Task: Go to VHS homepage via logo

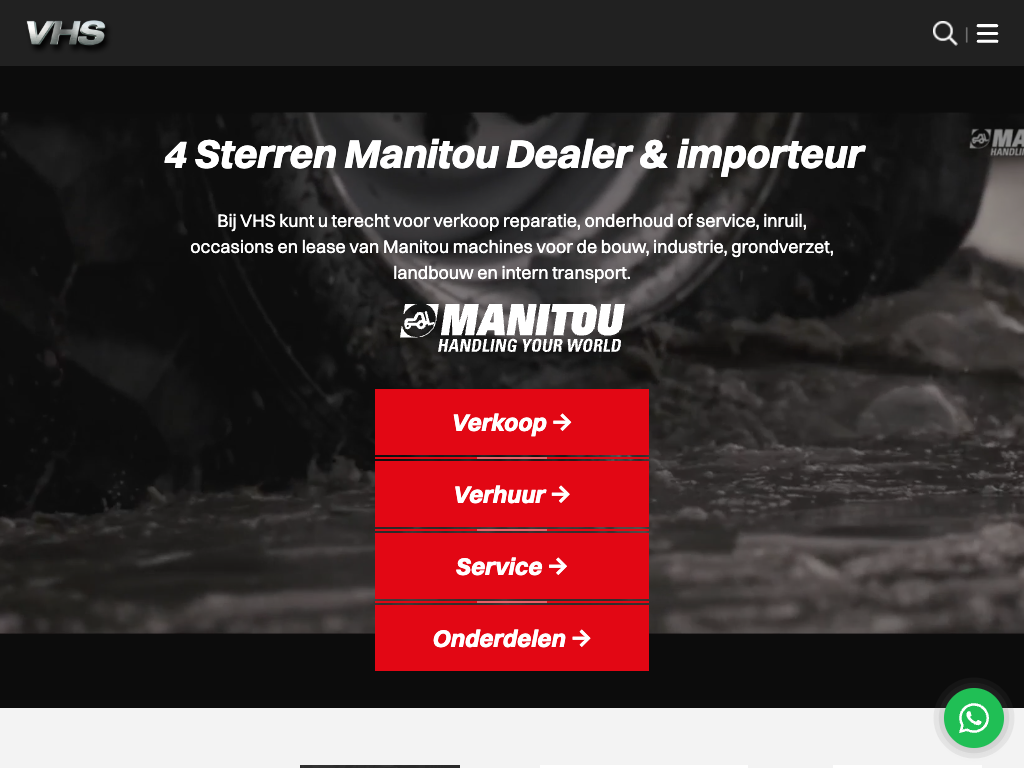Action: coord(66,34)
